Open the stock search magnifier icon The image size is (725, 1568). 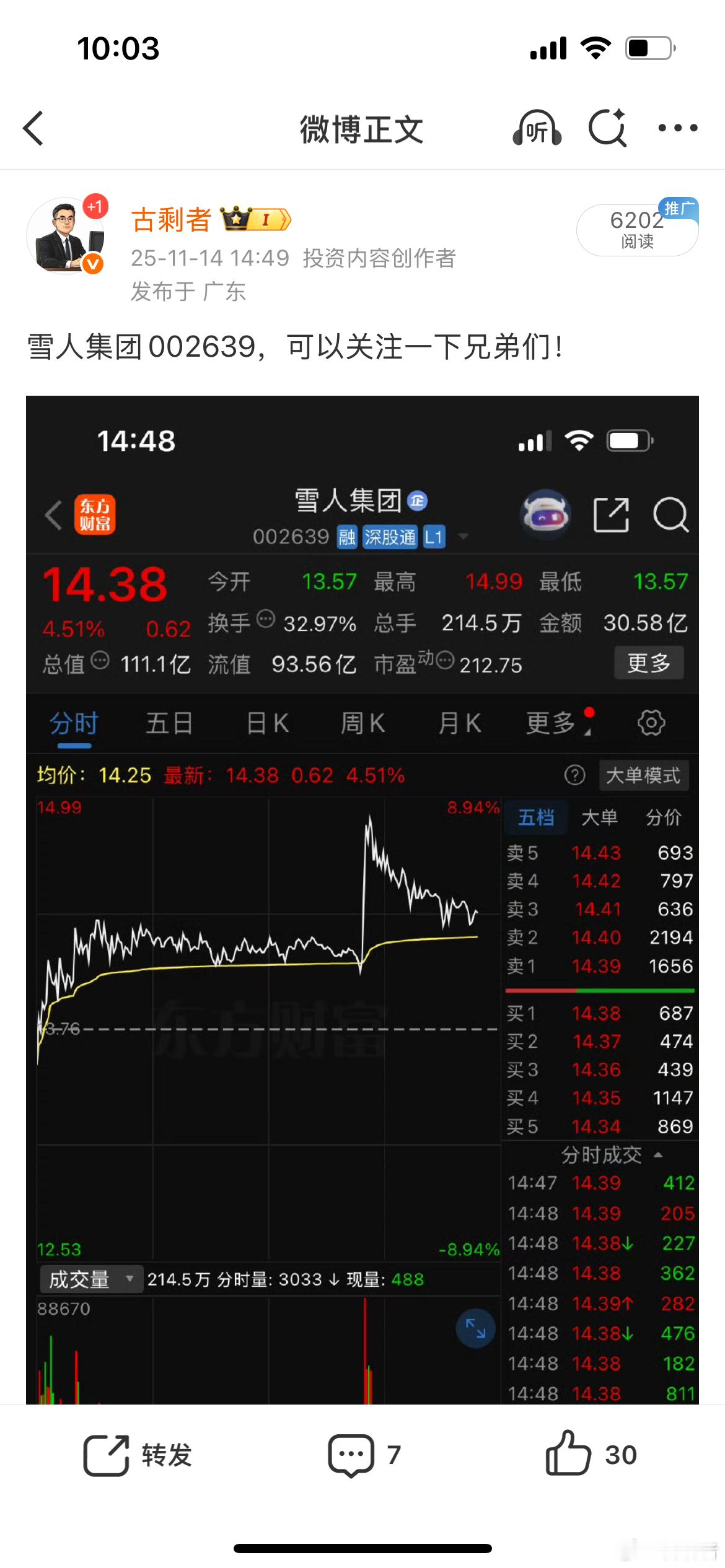[x=671, y=515]
